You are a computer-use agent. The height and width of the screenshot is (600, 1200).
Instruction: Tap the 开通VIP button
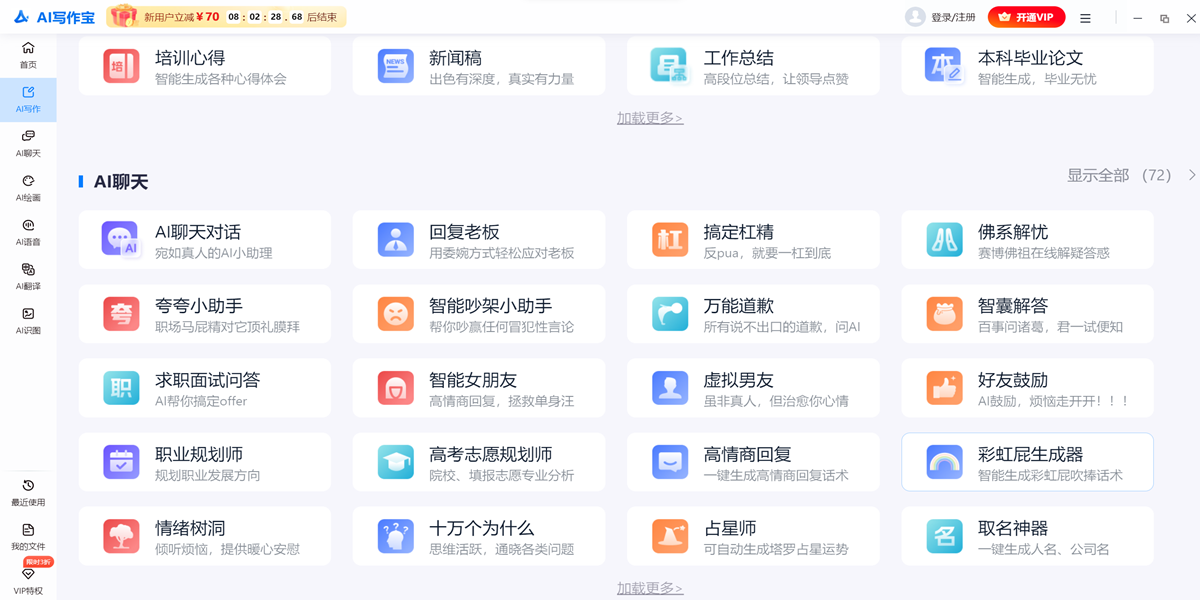pos(1026,17)
